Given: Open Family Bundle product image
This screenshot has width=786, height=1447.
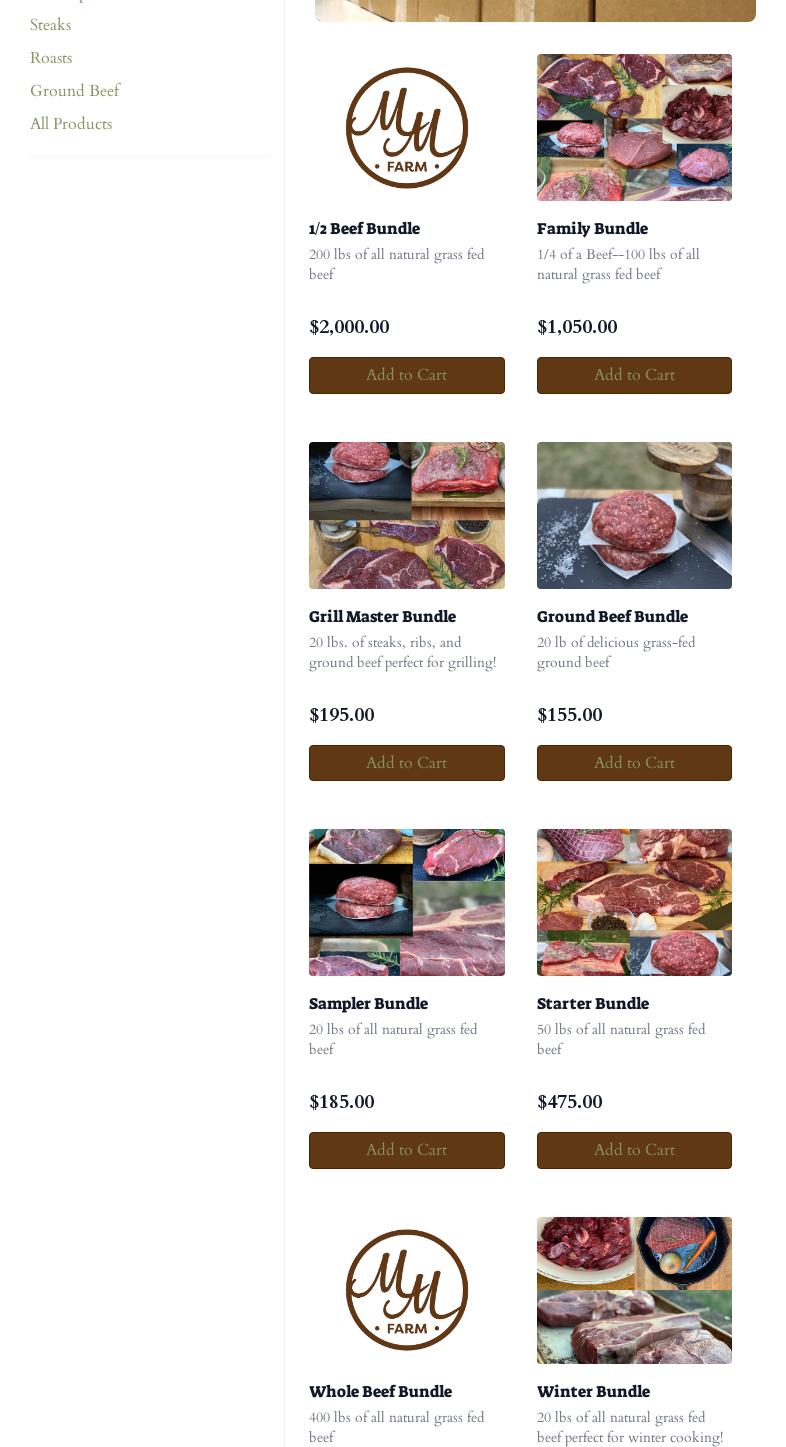Looking at the screenshot, I should [x=634, y=127].
